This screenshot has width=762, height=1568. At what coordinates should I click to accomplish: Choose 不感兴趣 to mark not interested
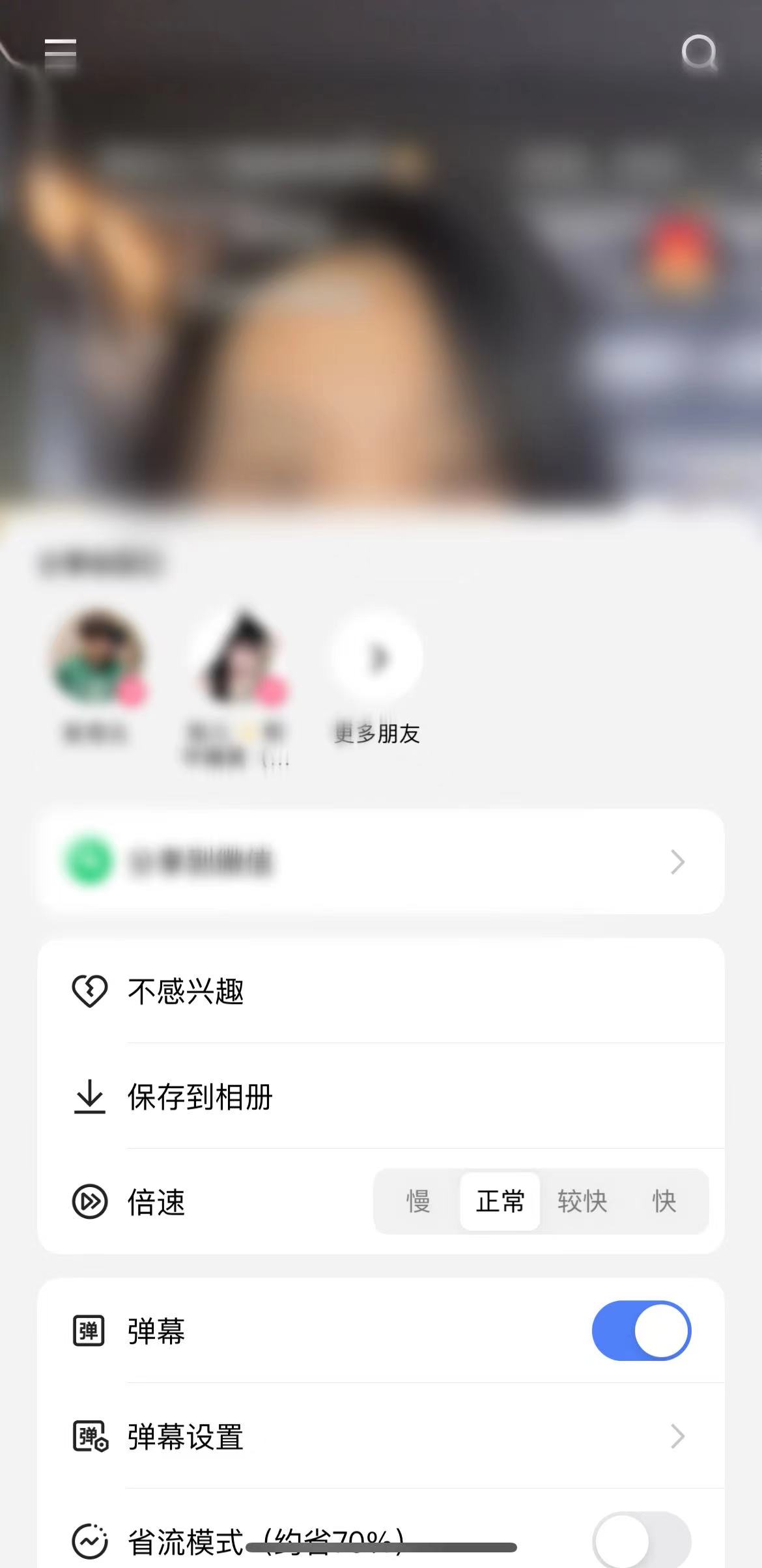tap(186, 992)
